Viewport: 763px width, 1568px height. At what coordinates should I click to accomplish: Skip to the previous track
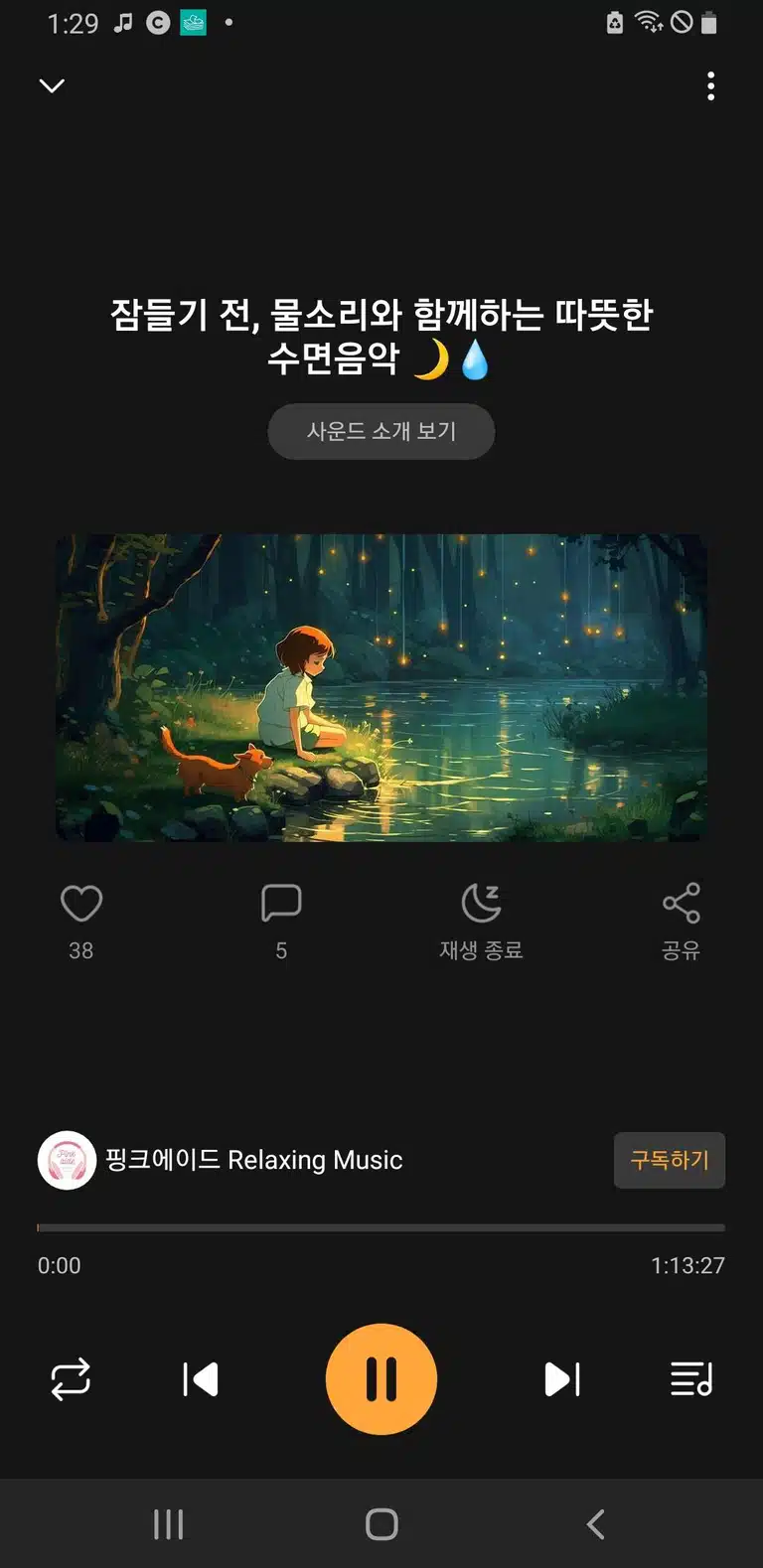(x=201, y=1379)
